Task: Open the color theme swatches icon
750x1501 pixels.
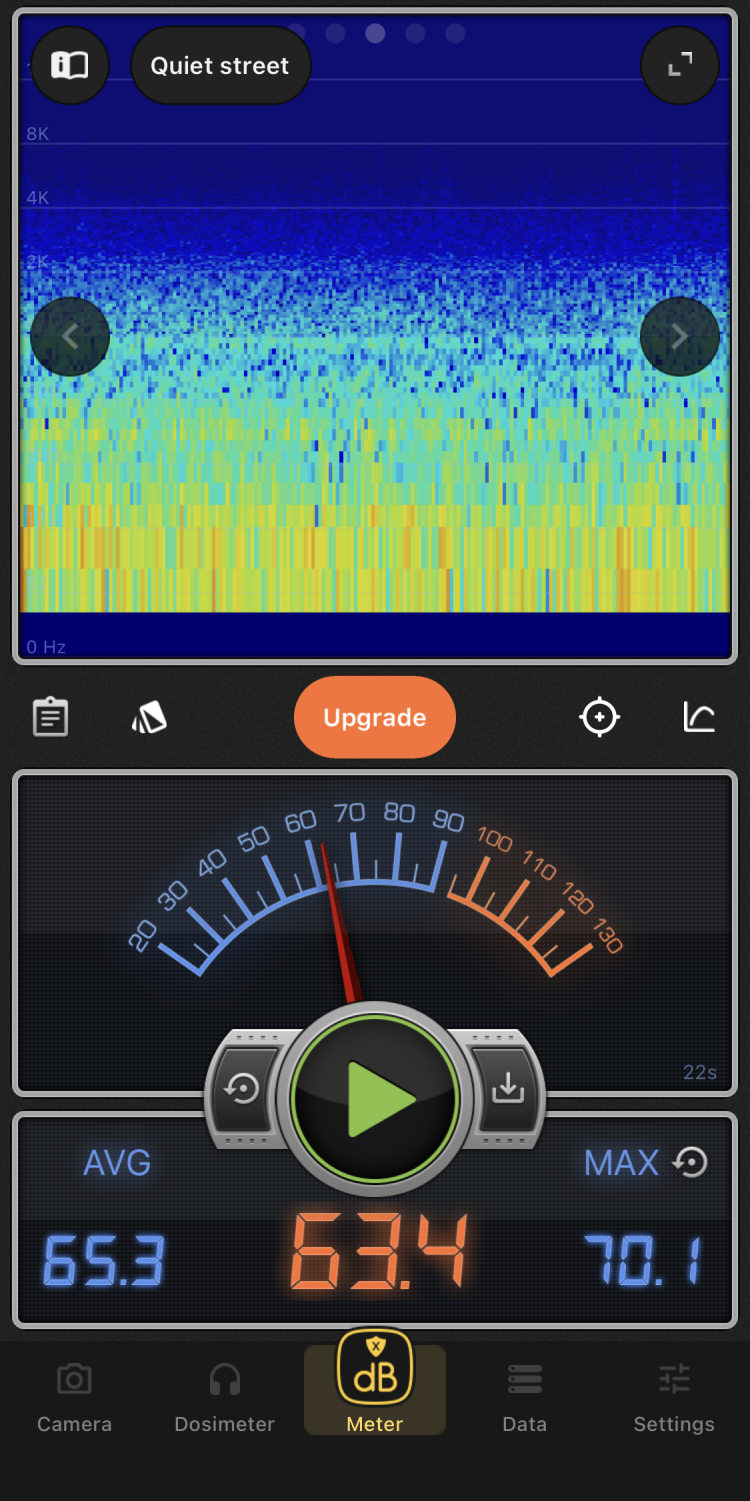Action: click(149, 717)
